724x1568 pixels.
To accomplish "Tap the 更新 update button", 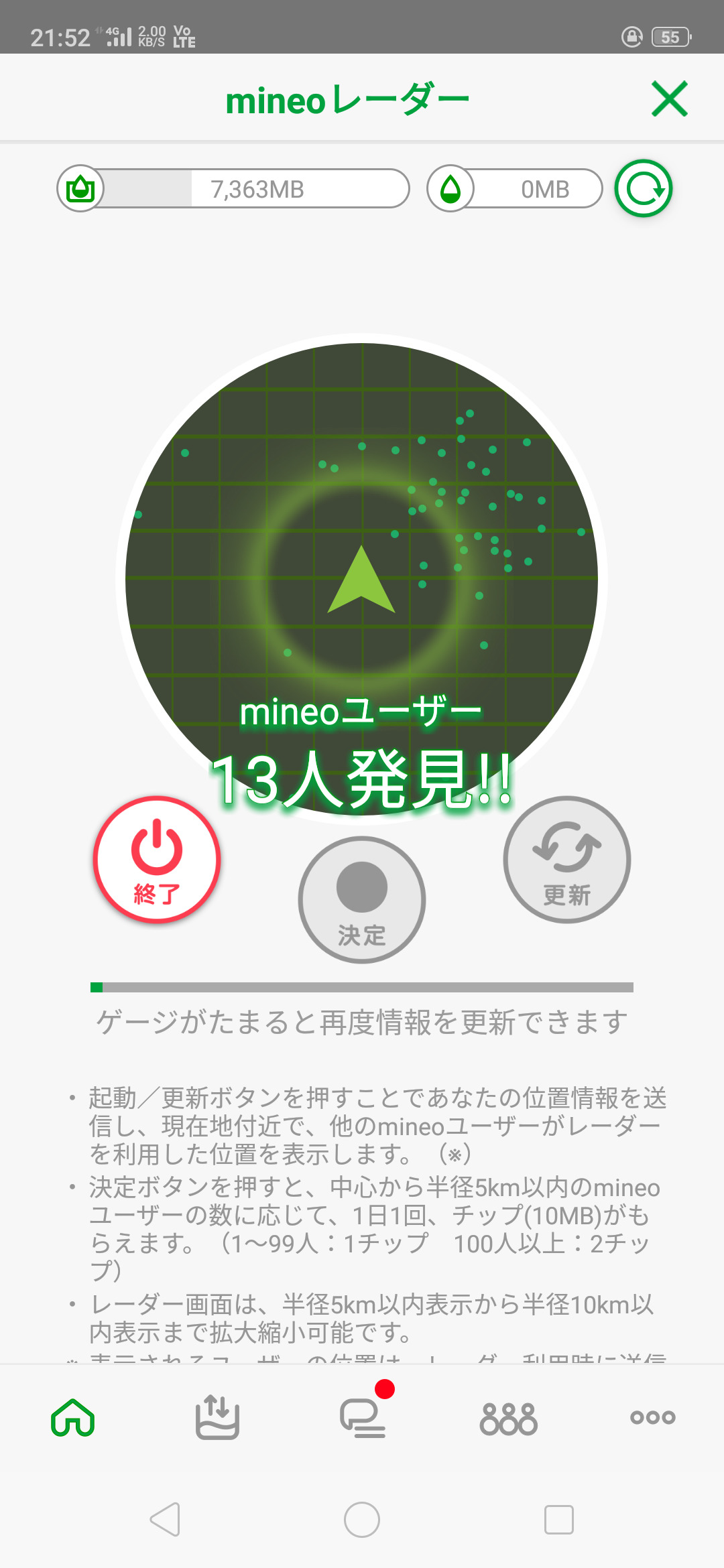I will click(567, 859).
